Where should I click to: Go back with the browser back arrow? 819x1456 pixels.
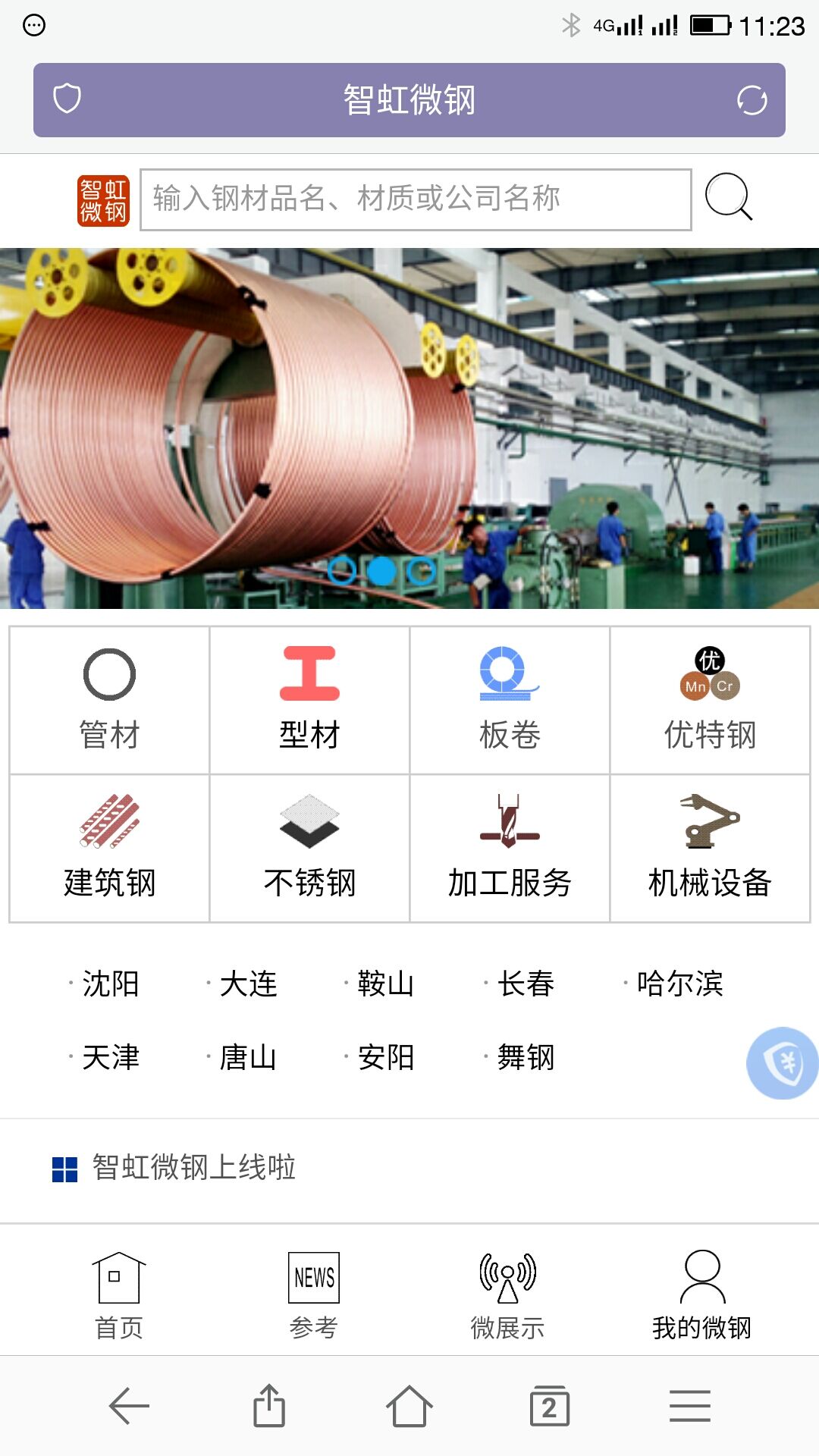click(129, 1407)
